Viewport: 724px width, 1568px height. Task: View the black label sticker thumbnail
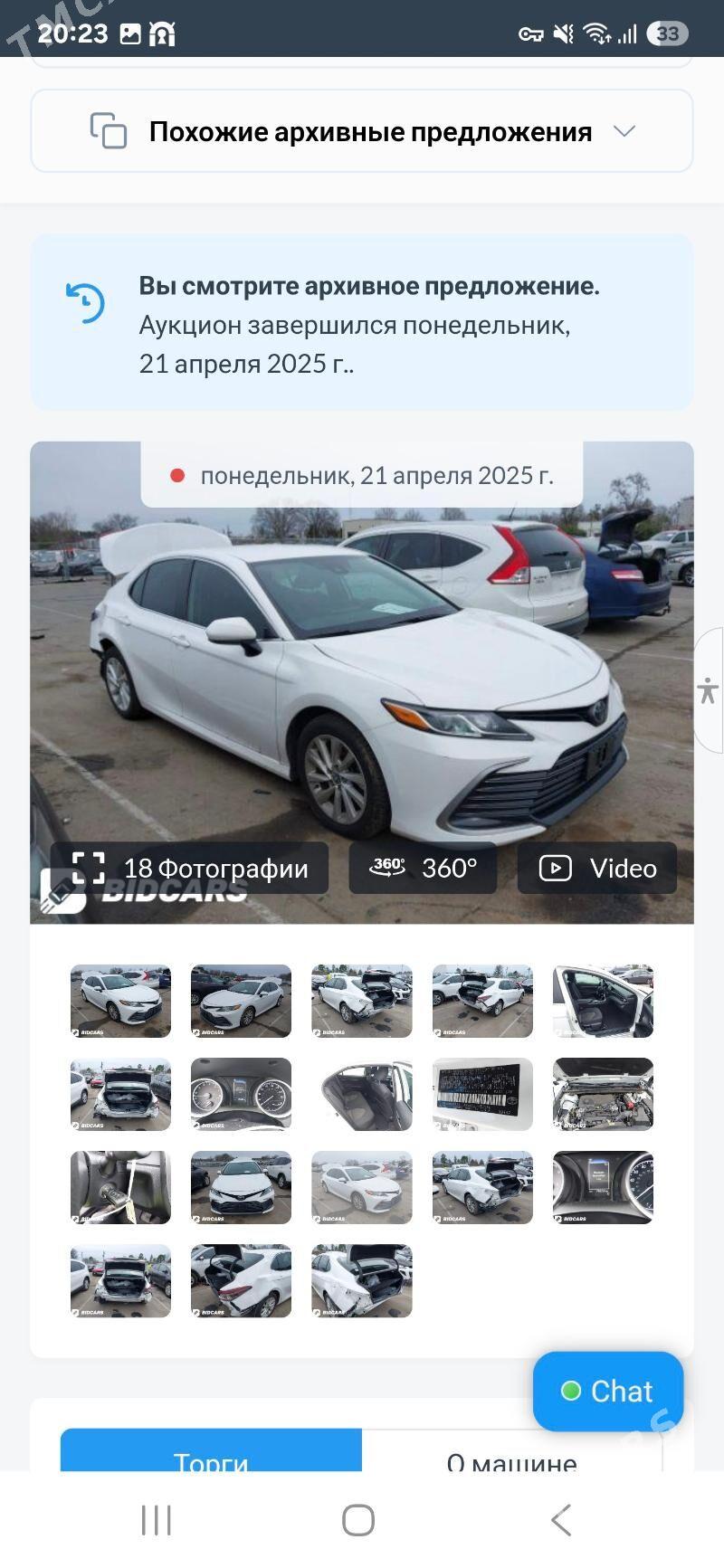482,1094
